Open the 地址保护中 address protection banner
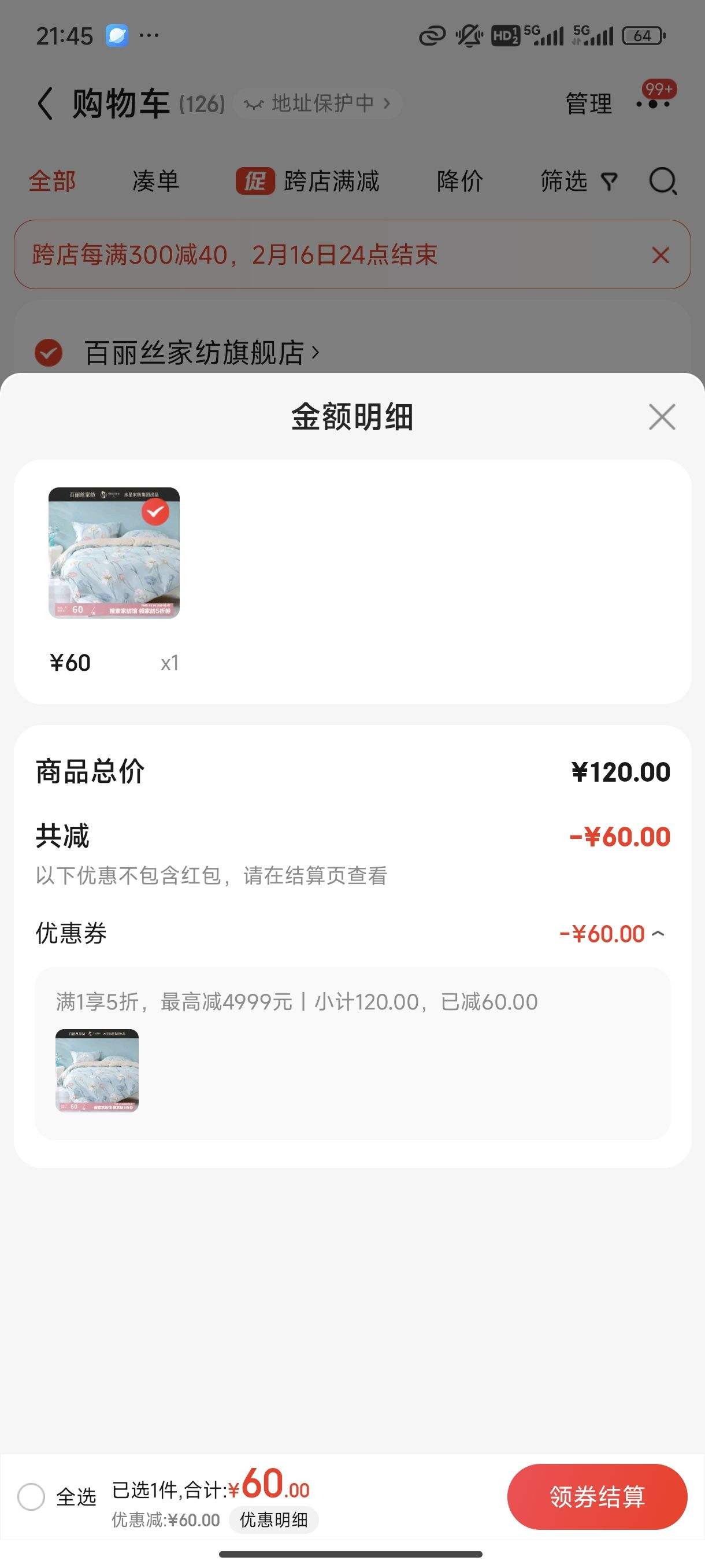 click(316, 103)
